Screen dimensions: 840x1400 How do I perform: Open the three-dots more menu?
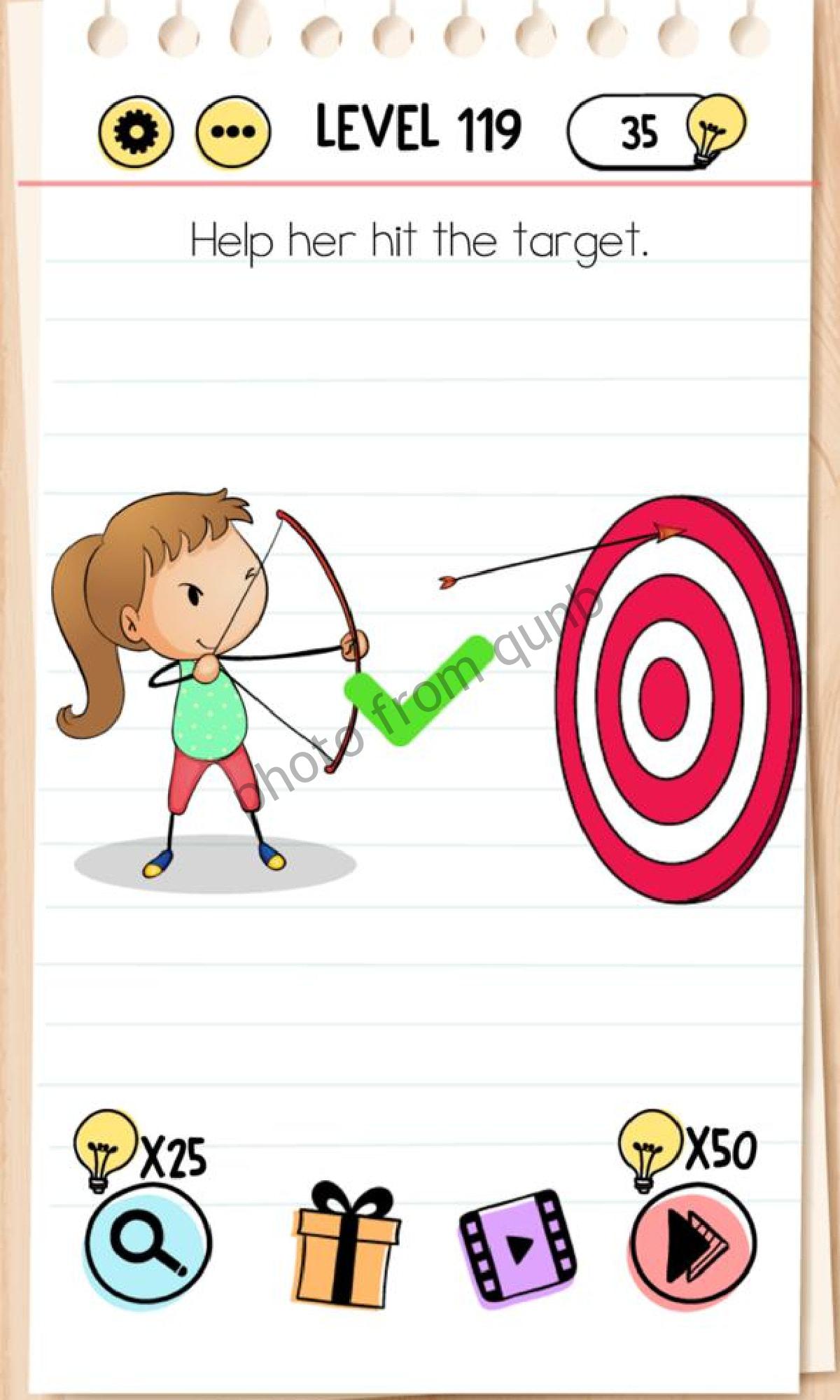coord(233,132)
